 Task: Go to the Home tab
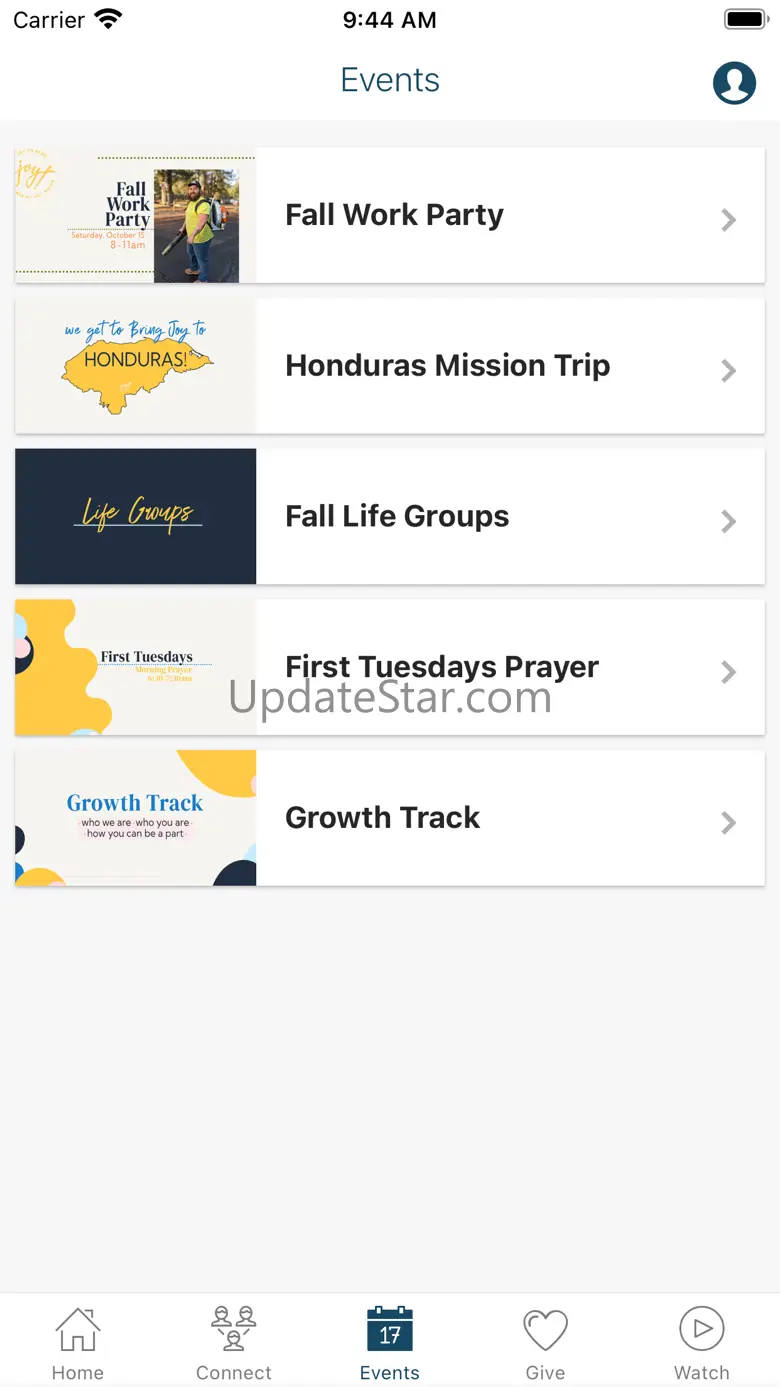coord(78,1343)
